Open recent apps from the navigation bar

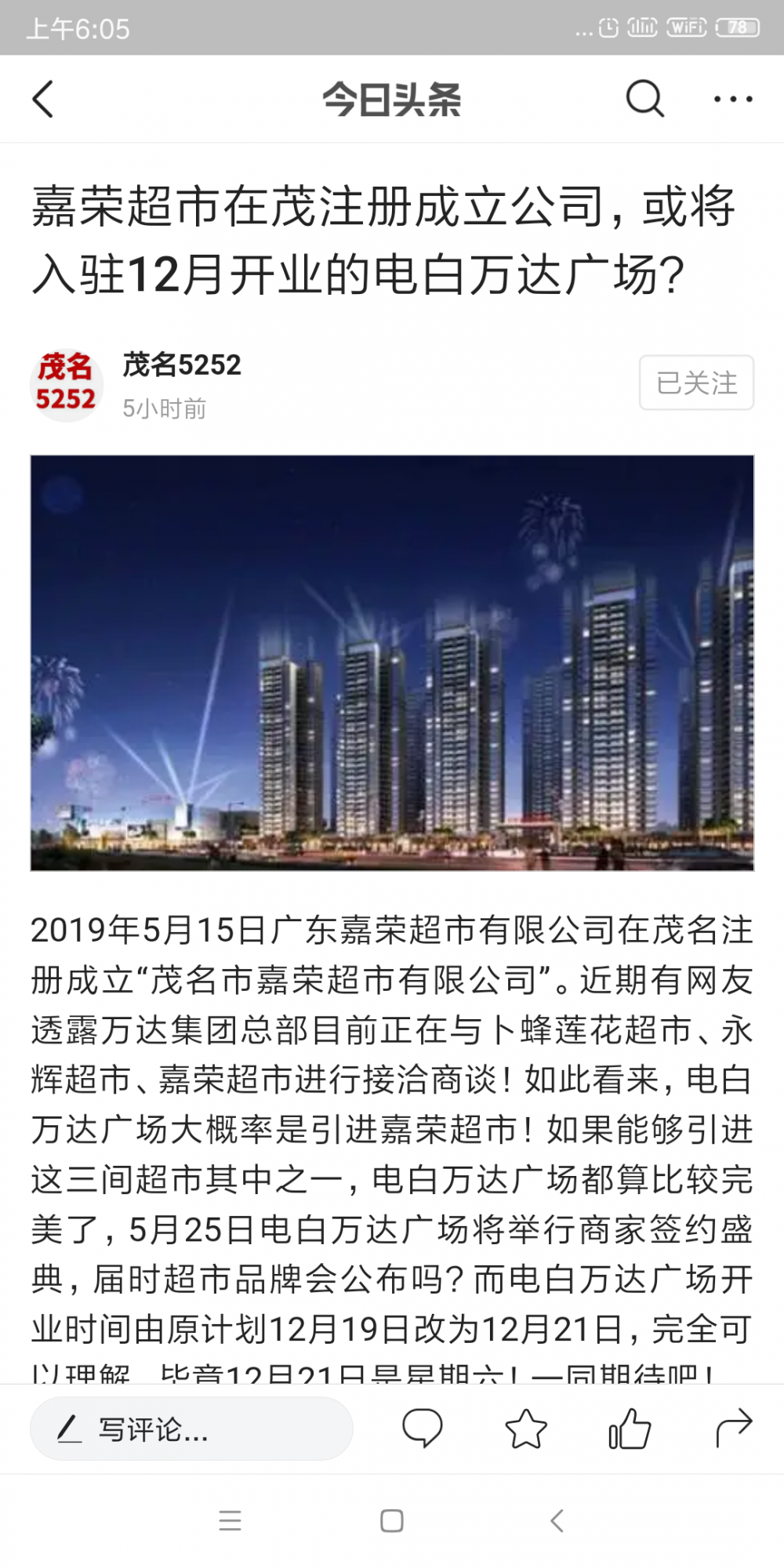(230, 1521)
